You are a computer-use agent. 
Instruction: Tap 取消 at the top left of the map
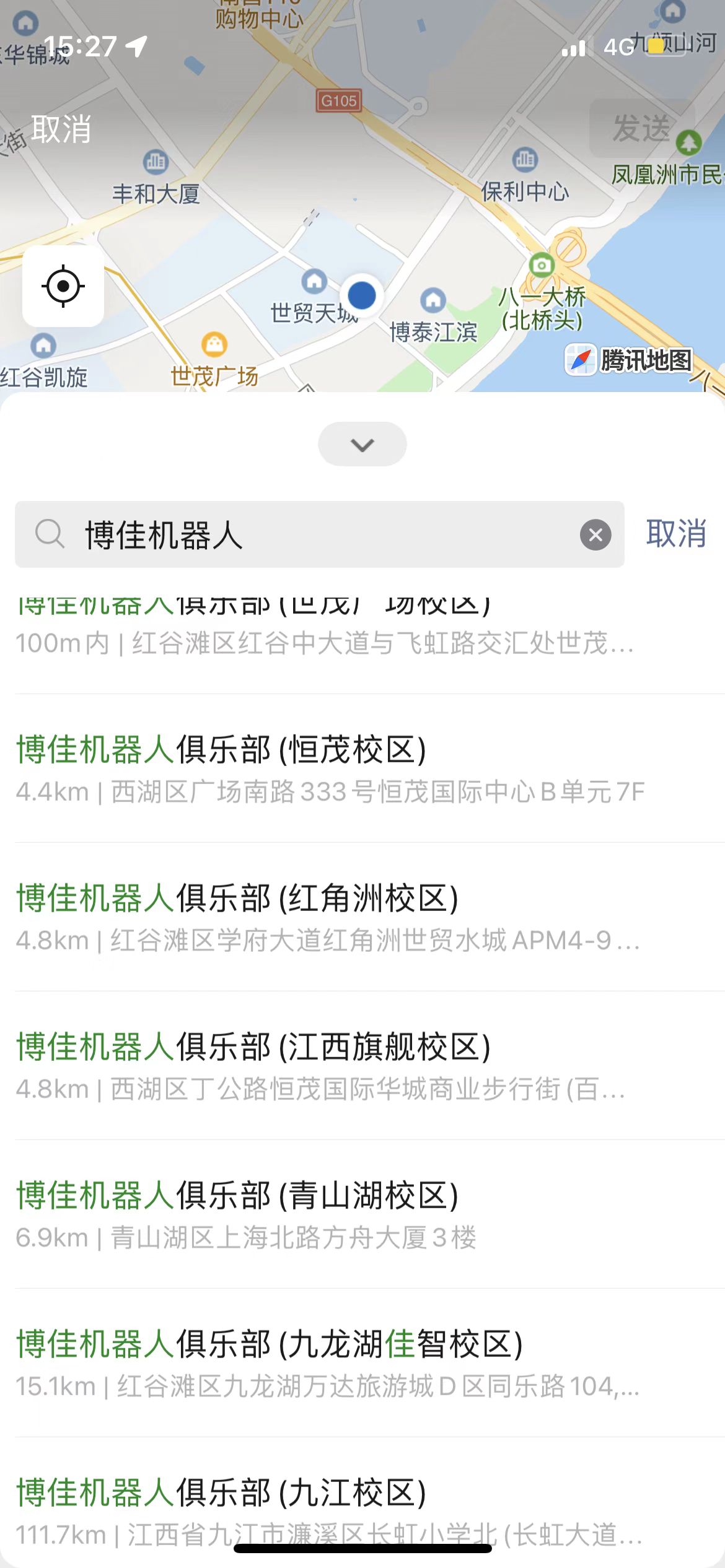coord(61,129)
